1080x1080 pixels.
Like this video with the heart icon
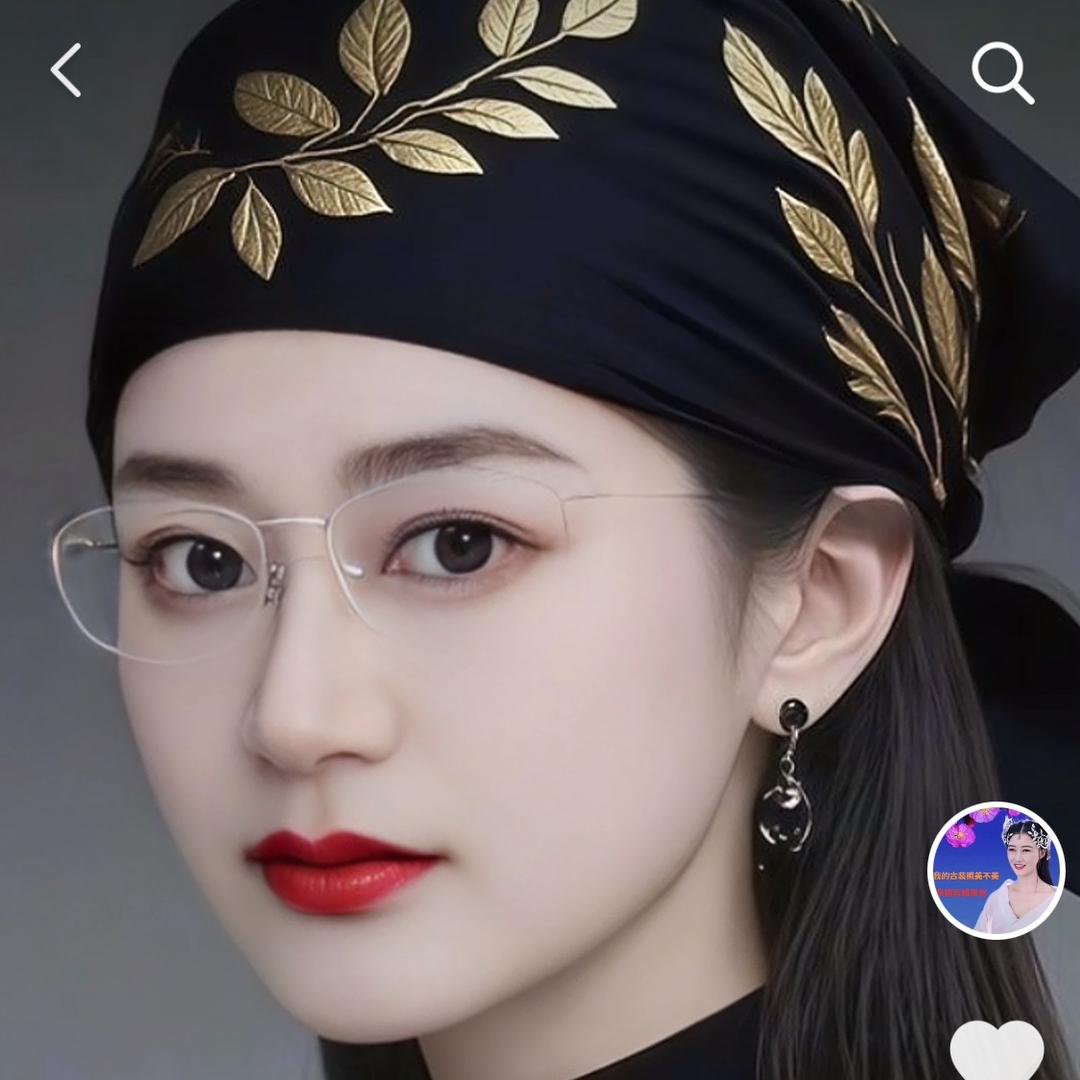(996, 1052)
